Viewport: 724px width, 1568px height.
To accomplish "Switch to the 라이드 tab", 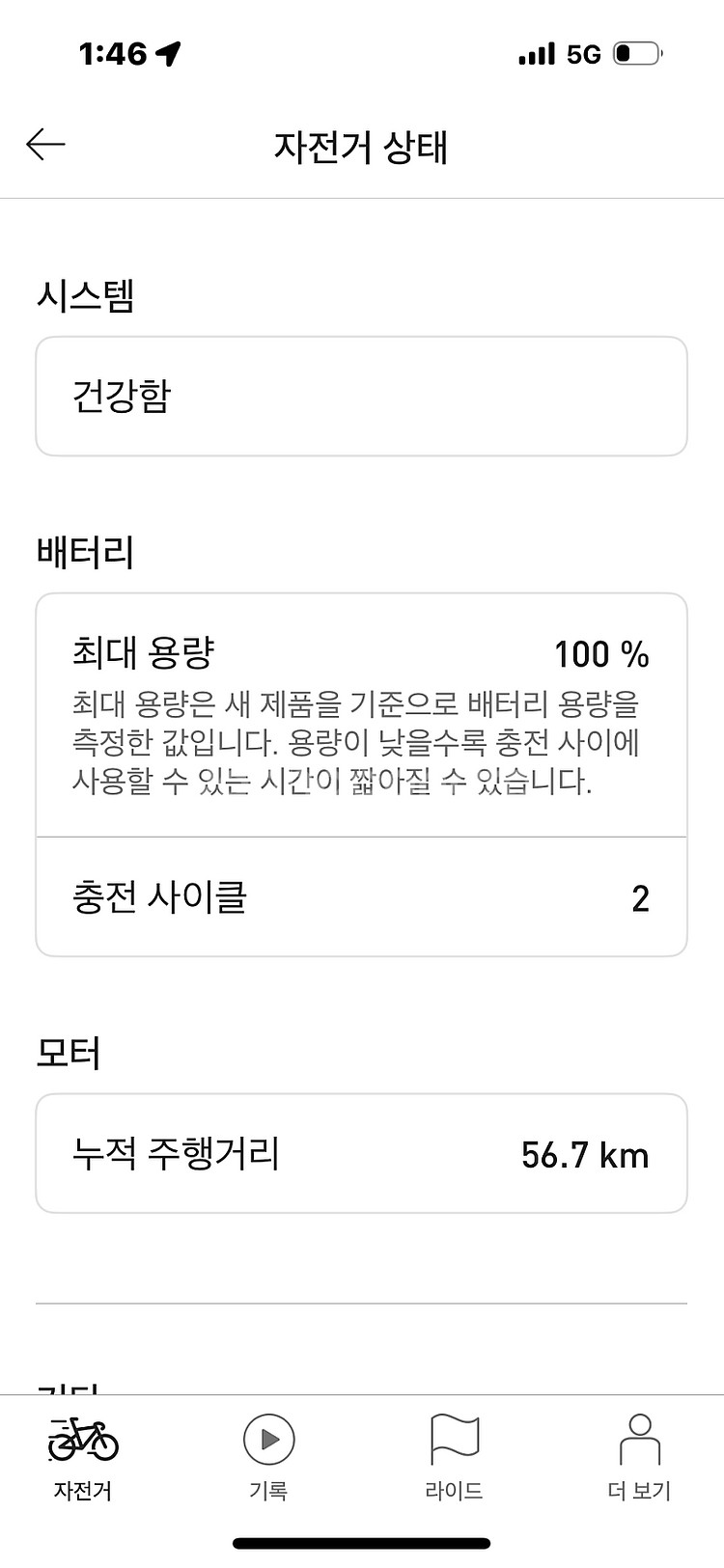I will tap(453, 1459).
